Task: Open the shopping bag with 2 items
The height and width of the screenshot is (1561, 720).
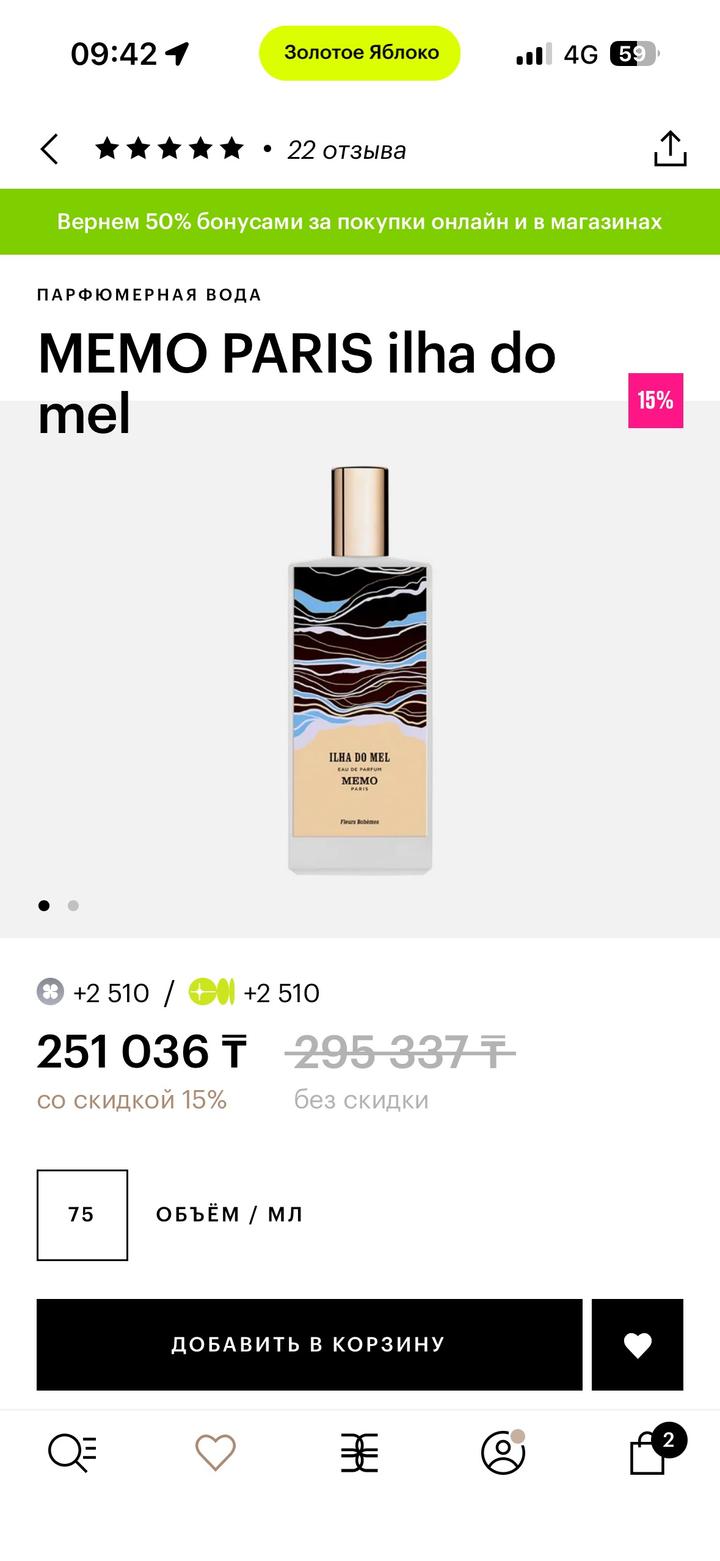Action: [x=648, y=1454]
